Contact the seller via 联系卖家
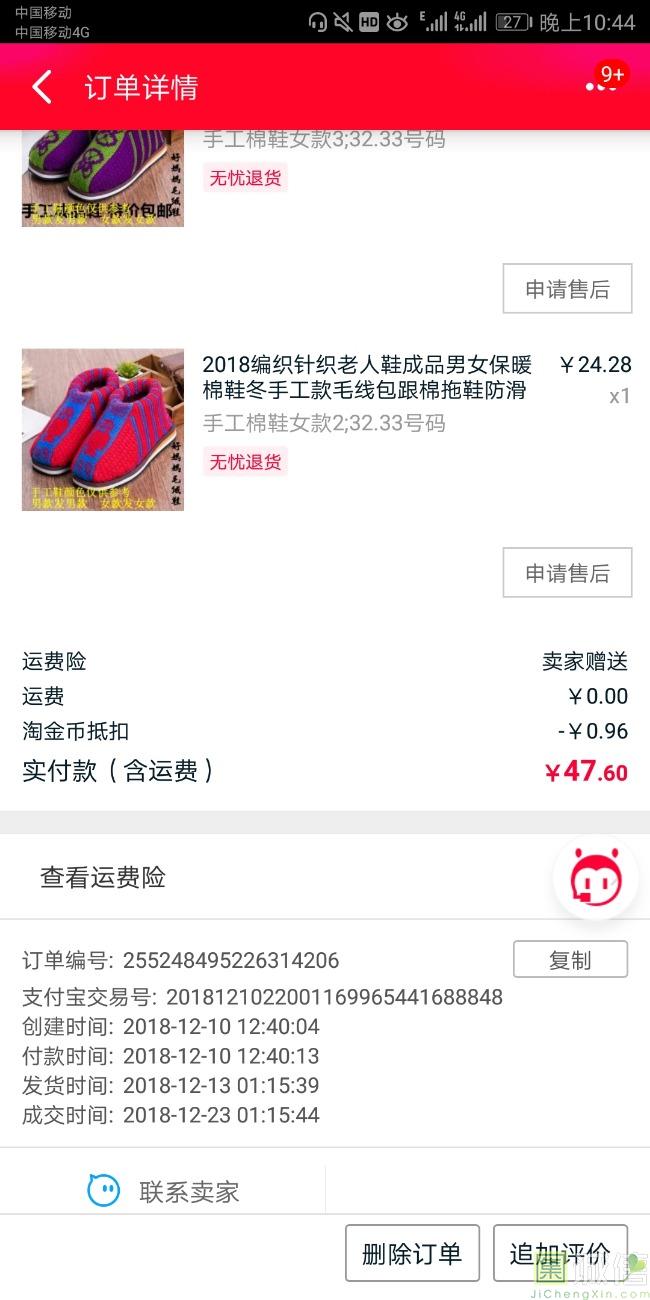This screenshot has width=650, height=1300. point(165,1191)
